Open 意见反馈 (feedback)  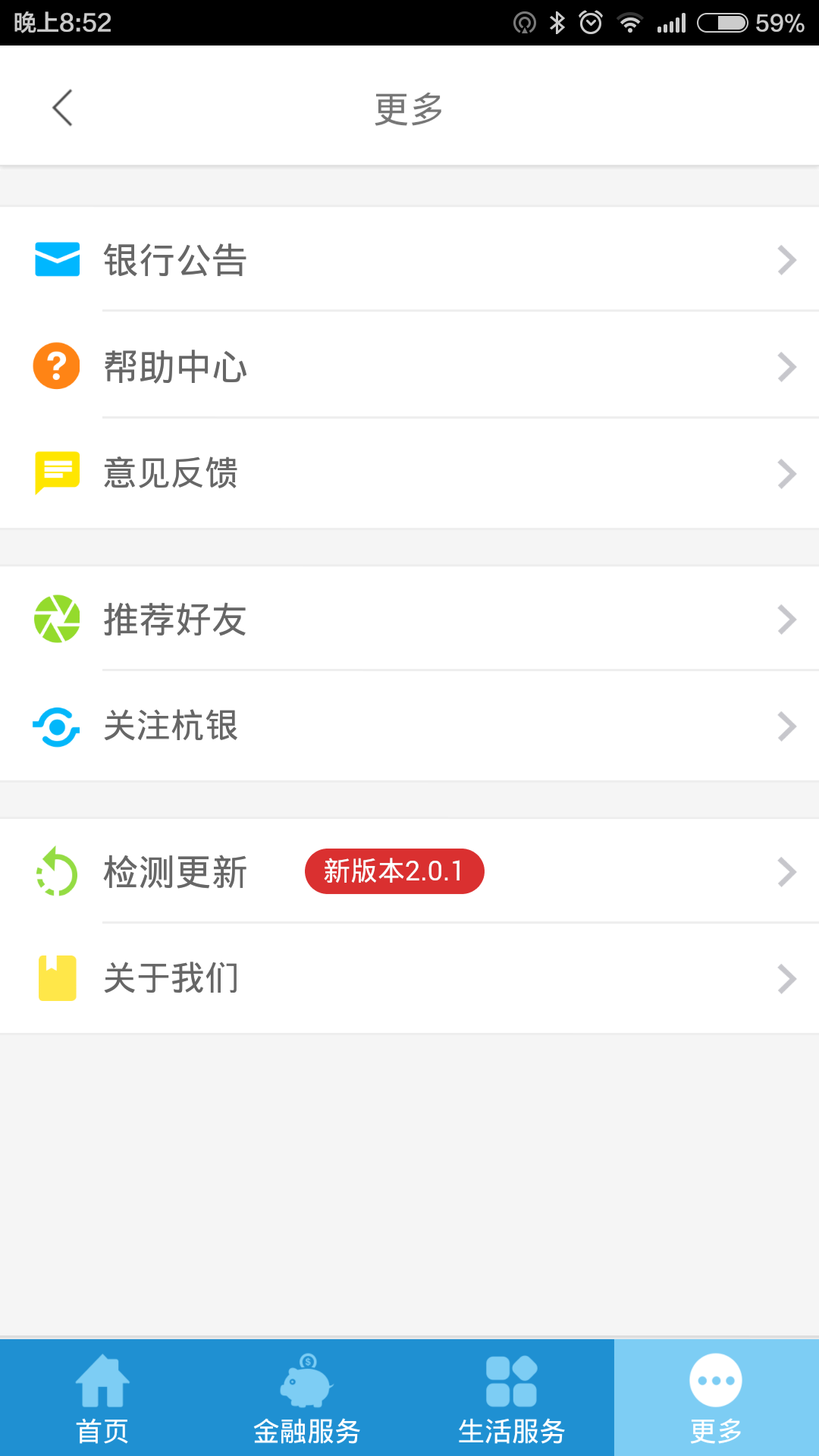click(x=409, y=474)
